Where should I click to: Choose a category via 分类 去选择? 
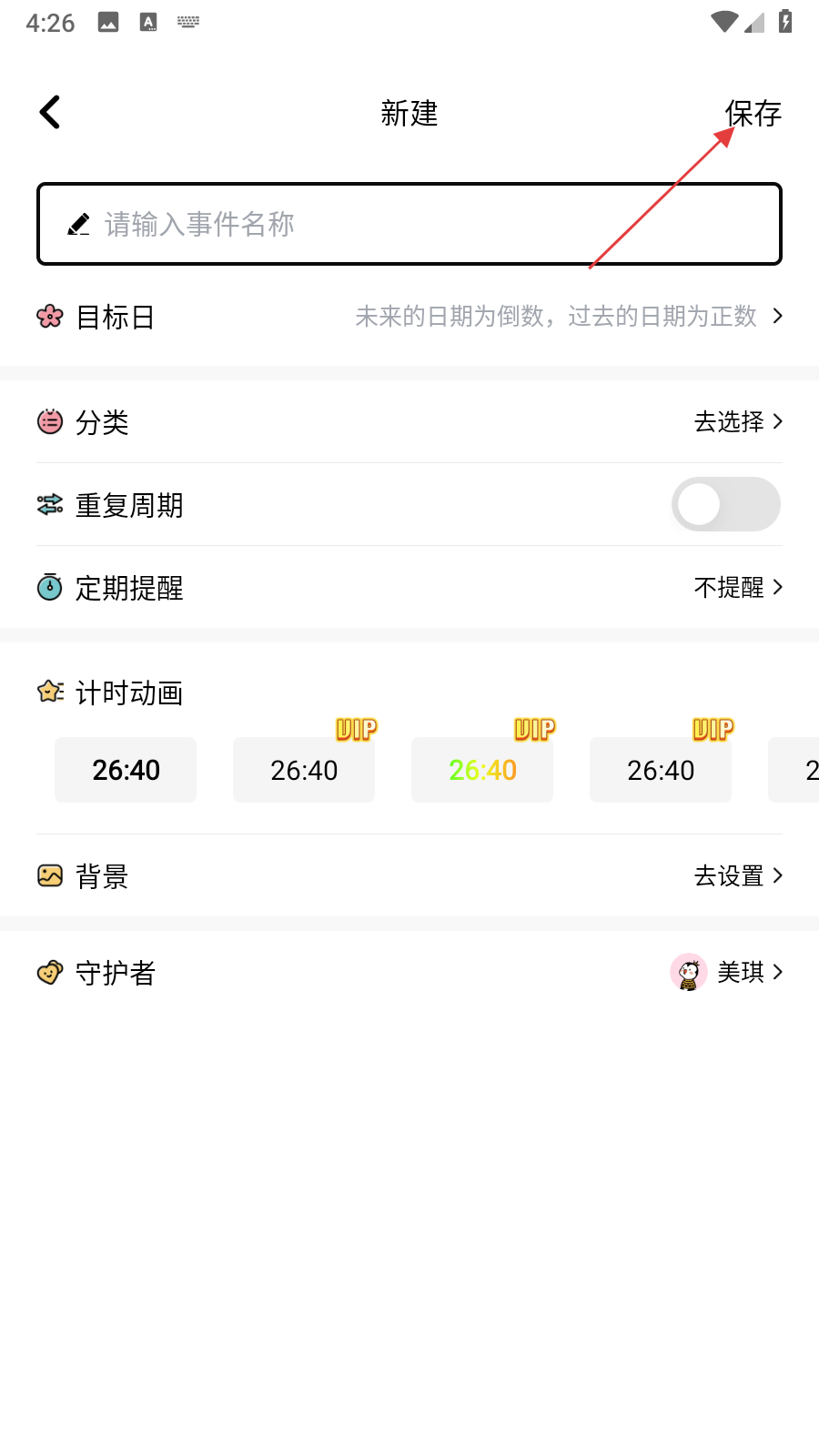pyautogui.click(x=737, y=421)
